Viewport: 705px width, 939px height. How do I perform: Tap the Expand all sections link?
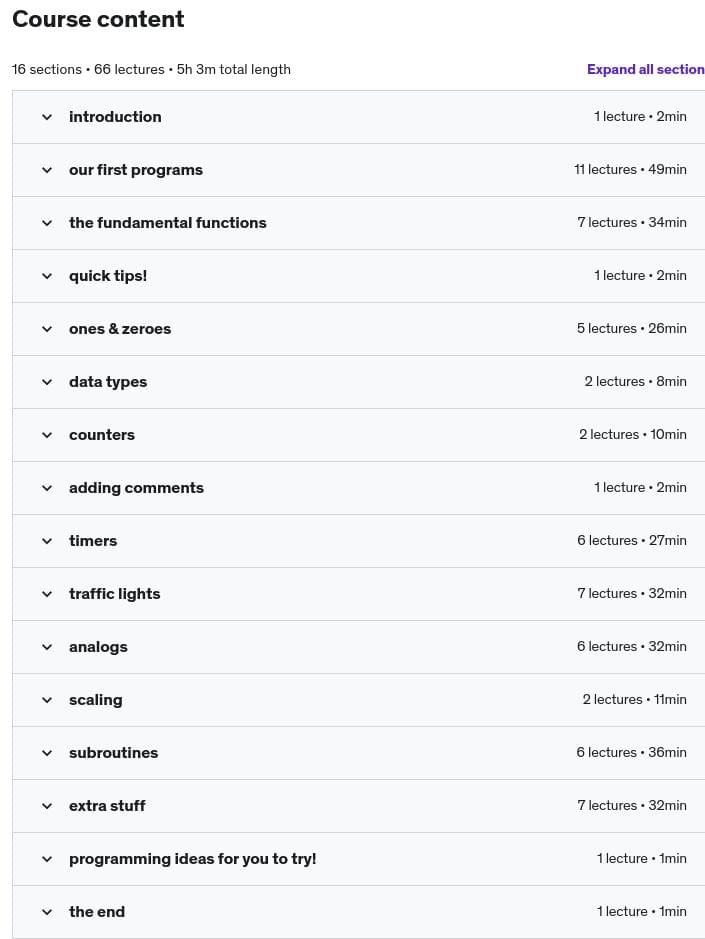pyautogui.click(x=645, y=70)
